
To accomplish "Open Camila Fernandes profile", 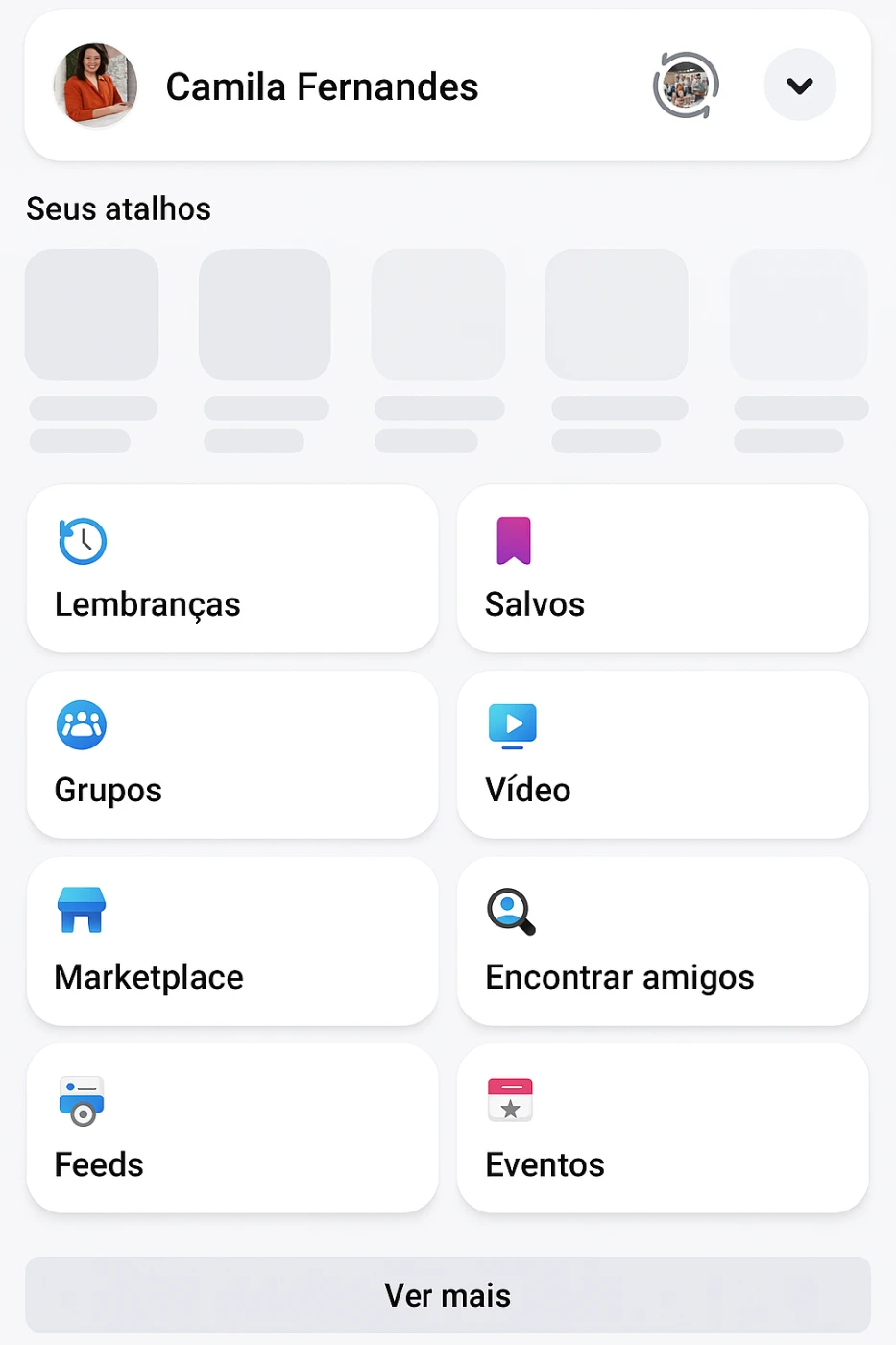I will coord(321,86).
